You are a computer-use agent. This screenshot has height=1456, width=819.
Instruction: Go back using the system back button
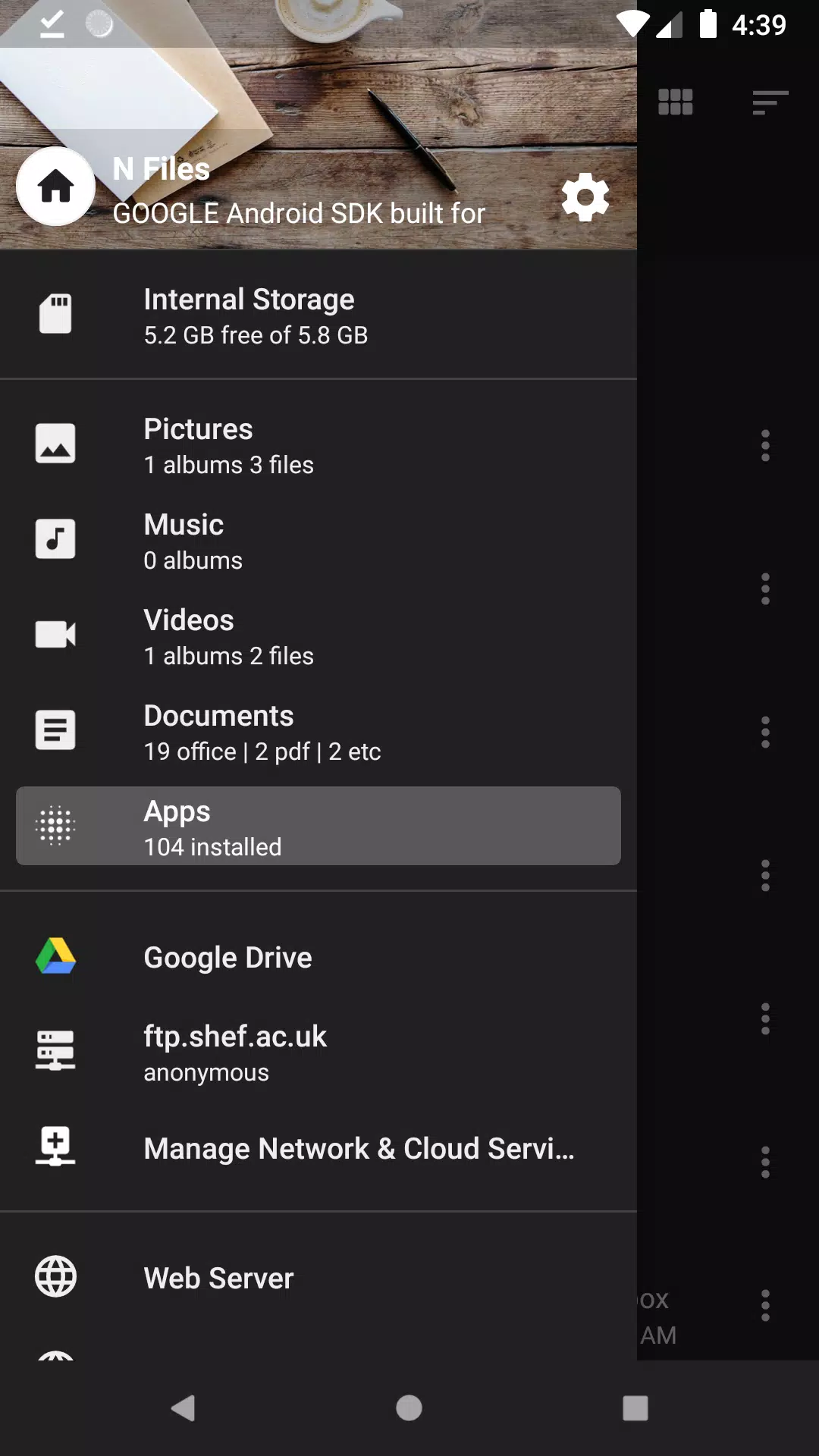pyautogui.click(x=184, y=1408)
